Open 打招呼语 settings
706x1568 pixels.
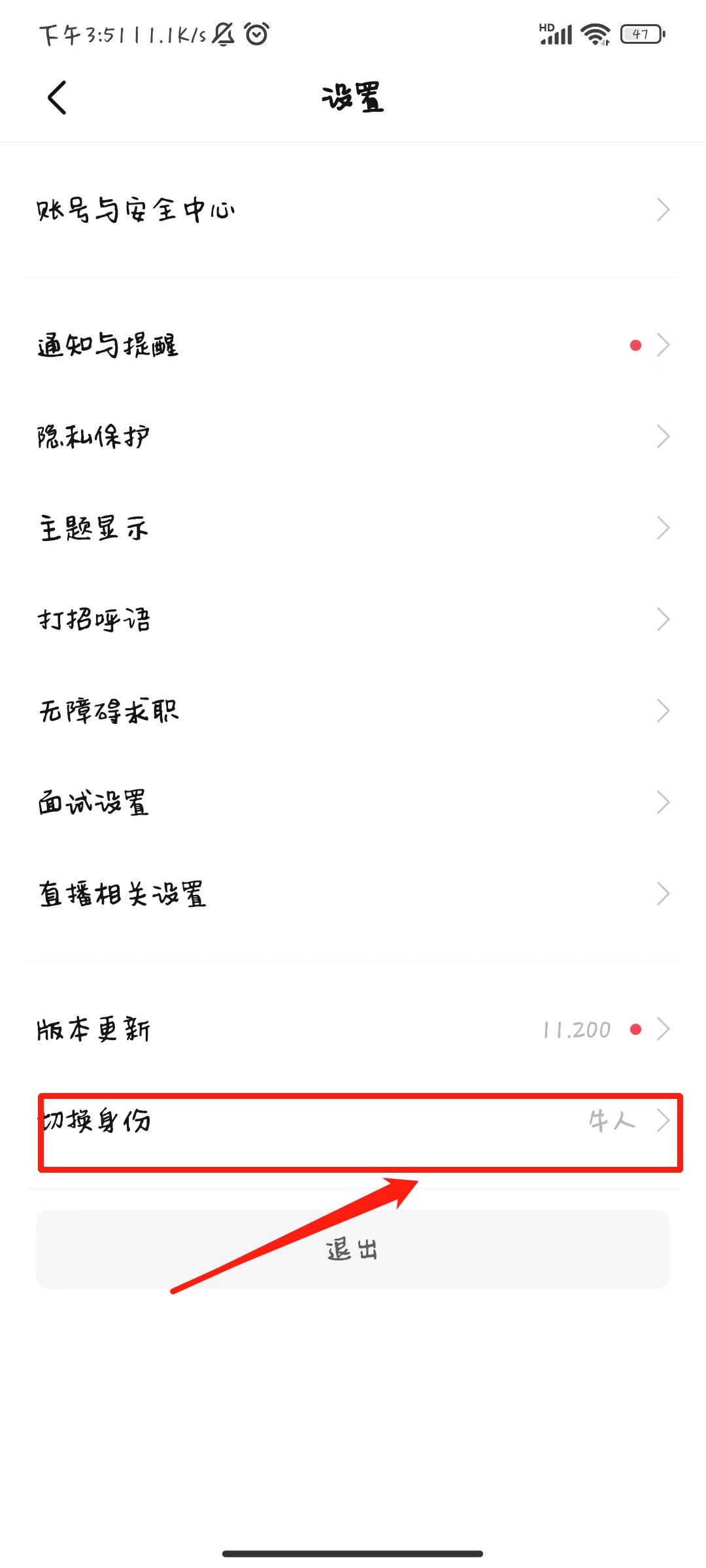pos(353,619)
